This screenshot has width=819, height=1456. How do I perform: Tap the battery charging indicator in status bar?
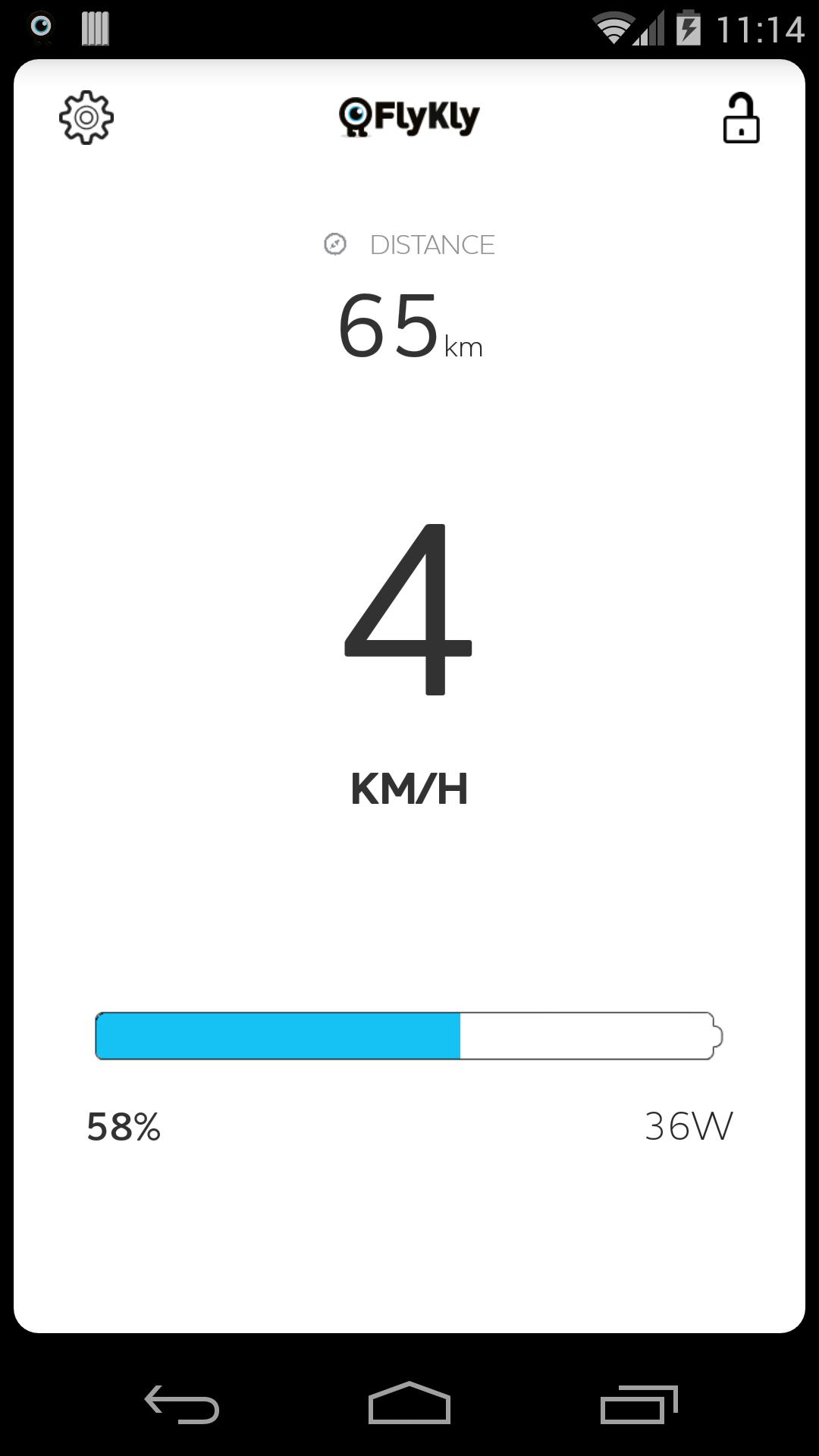[x=689, y=25]
